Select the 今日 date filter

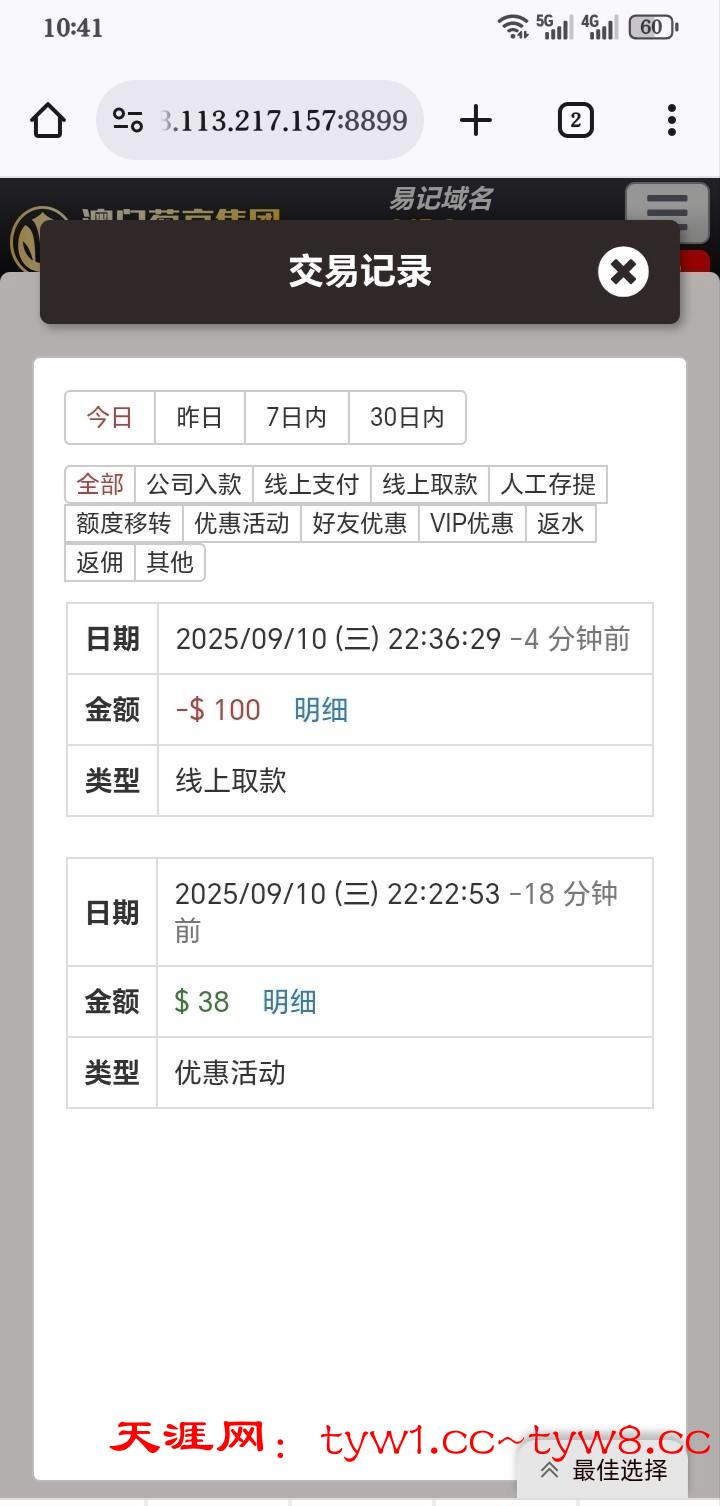point(110,417)
